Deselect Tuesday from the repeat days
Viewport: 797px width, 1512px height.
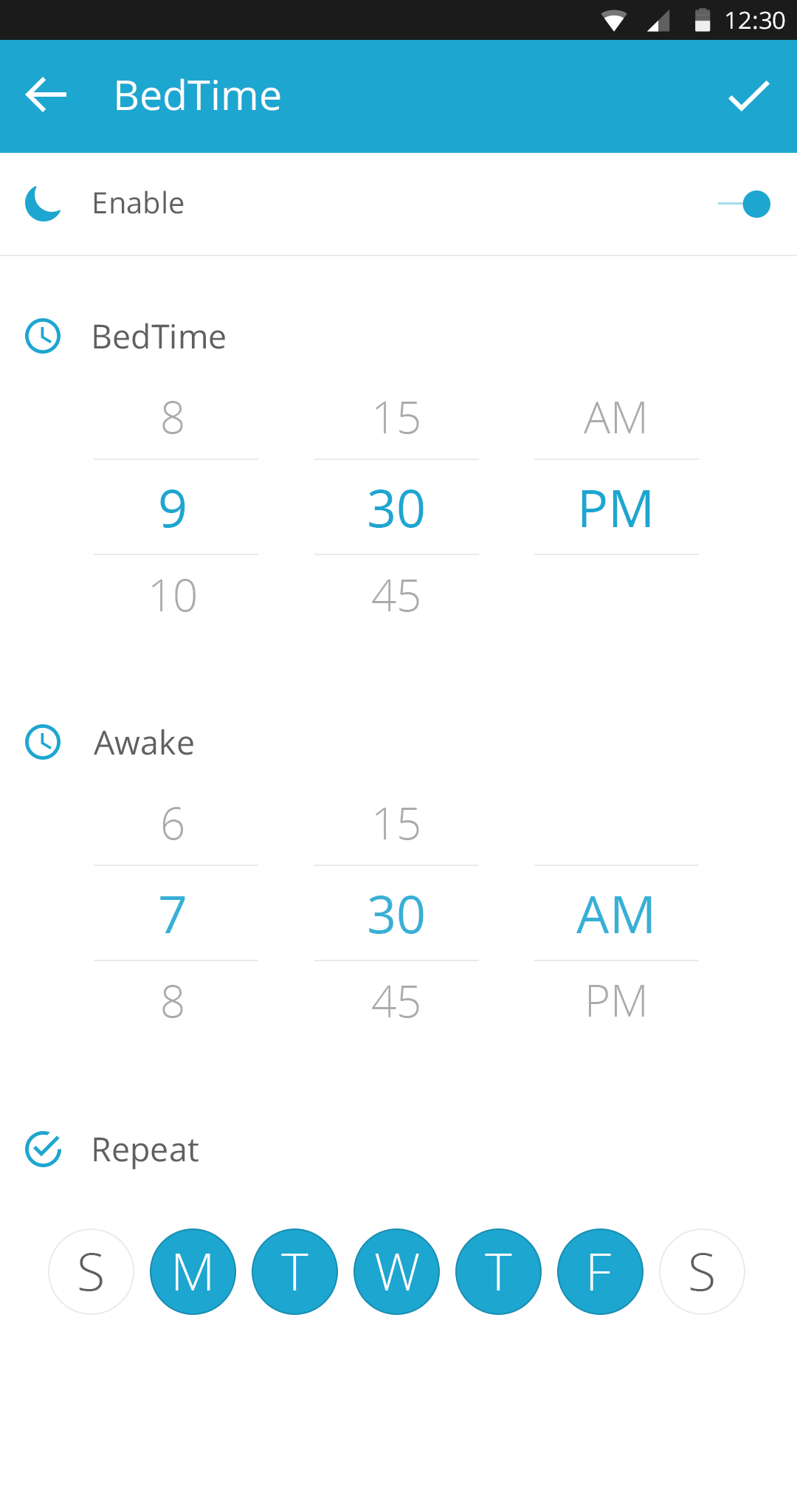(x=294, y=1271)
